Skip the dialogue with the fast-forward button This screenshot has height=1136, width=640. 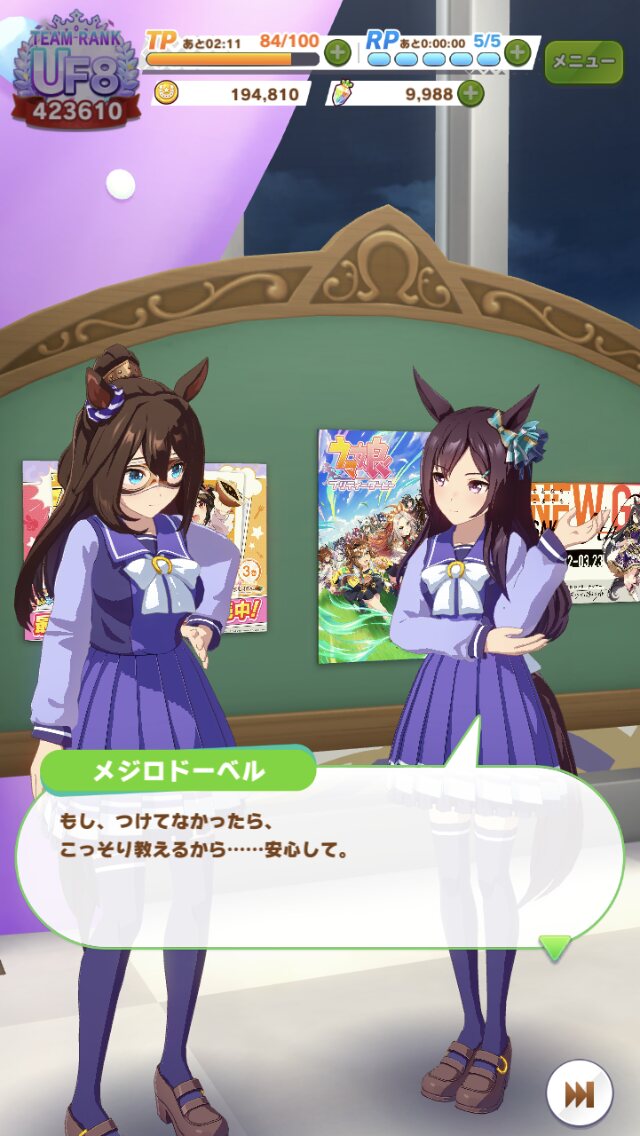coord(579,1093)
